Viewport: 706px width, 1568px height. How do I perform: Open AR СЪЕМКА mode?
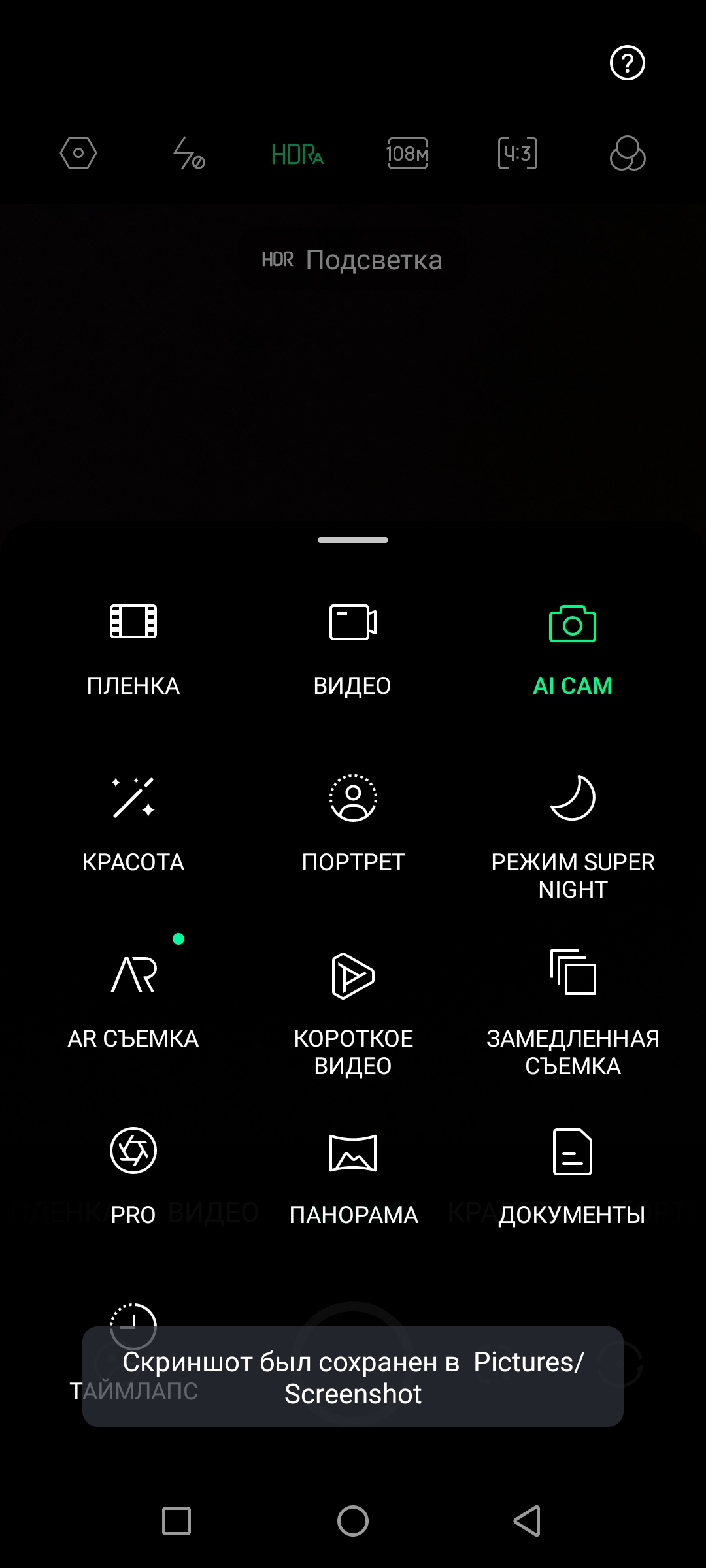pyautogui.click(x=133, y=1000)
